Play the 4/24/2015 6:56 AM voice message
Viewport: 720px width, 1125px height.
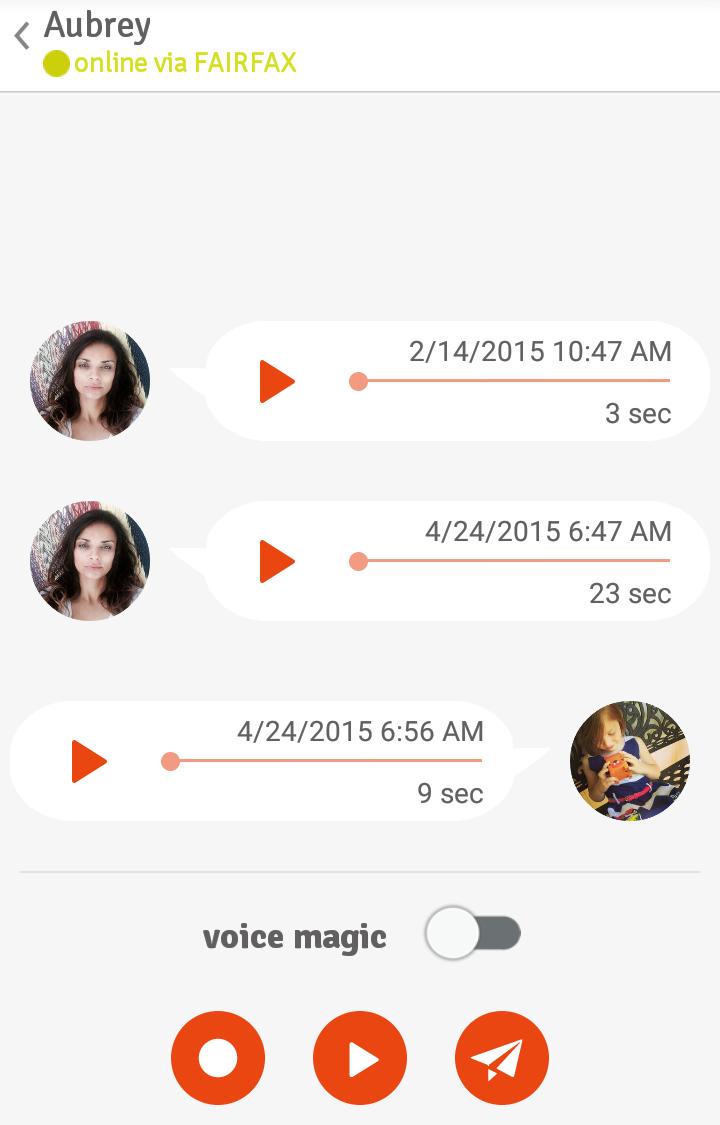point(89,762)
